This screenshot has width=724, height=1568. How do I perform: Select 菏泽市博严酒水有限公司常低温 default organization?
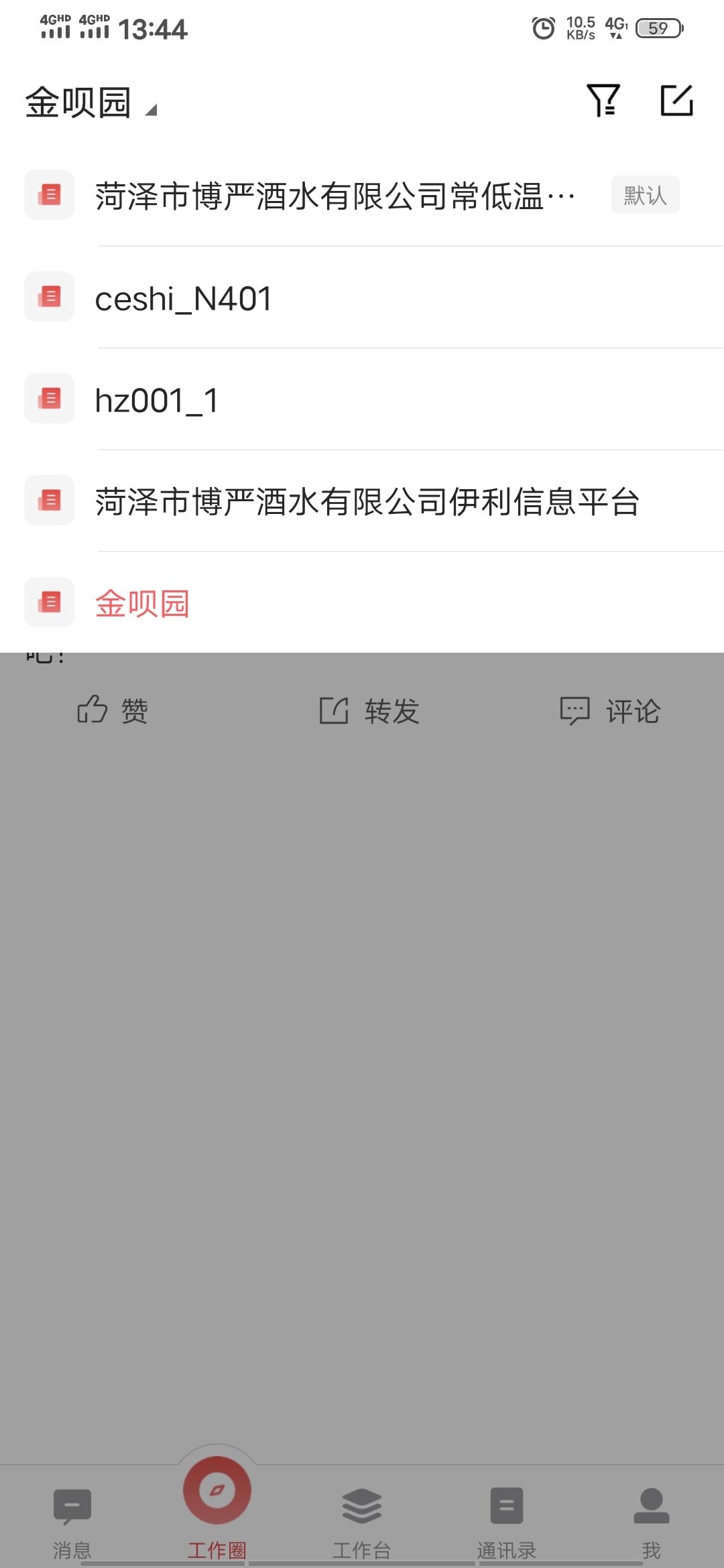click(362, 195)
